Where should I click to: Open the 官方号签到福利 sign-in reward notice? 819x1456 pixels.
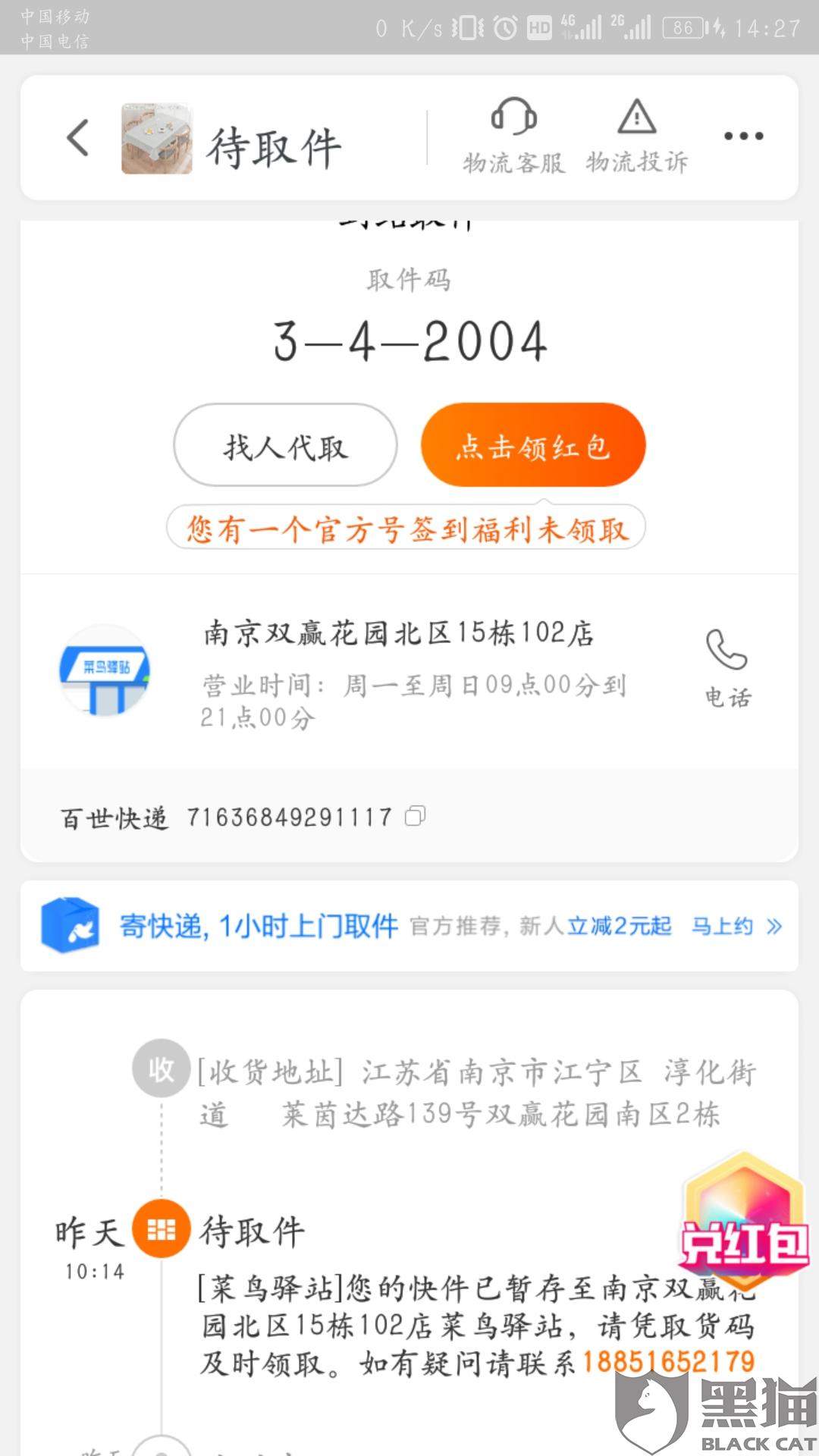(x=406, y=528)
